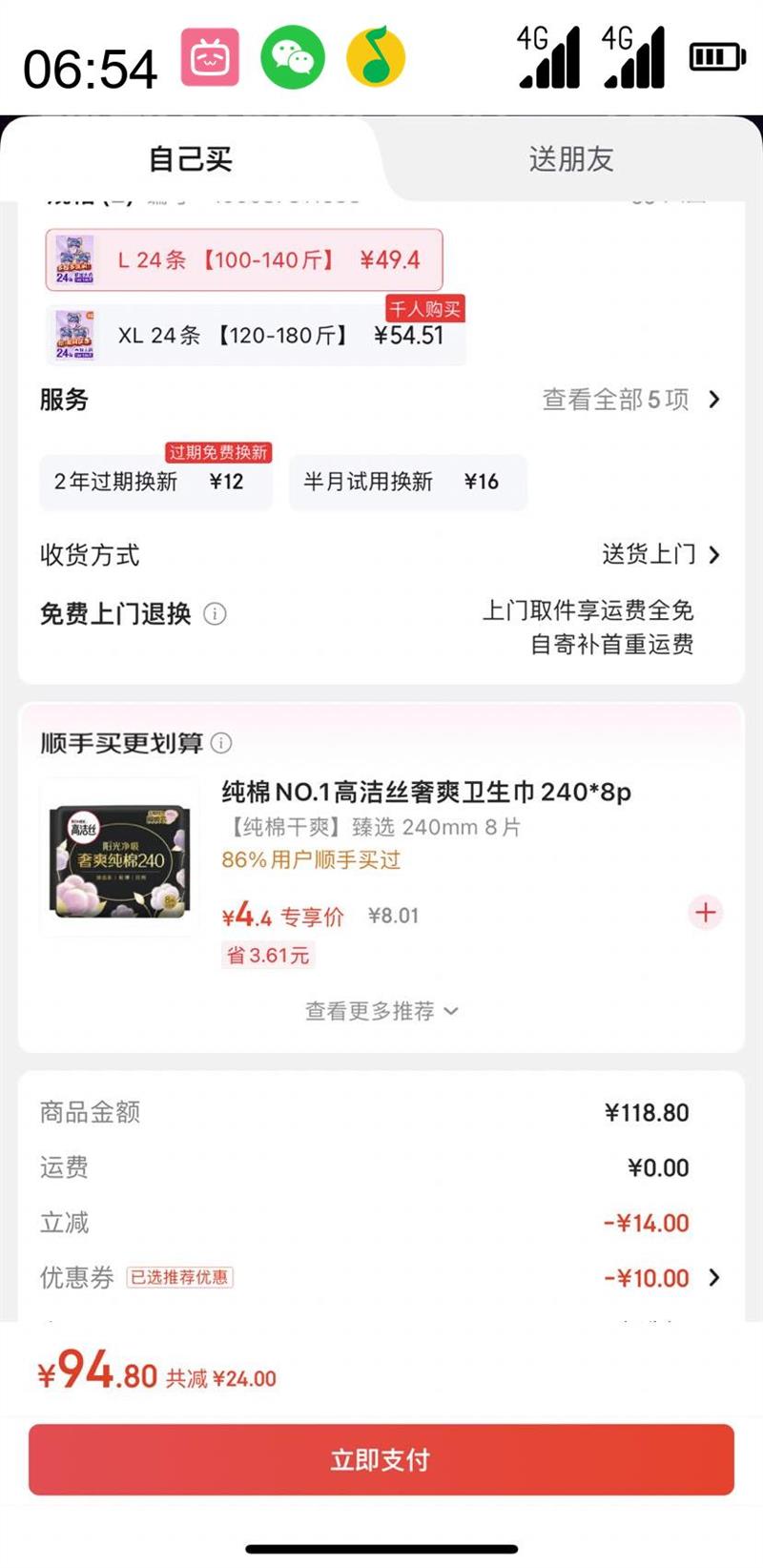Open info icon beside 顺手买更划算
763x1568 pixels.
pyautogui.click(x=221, y=743)
